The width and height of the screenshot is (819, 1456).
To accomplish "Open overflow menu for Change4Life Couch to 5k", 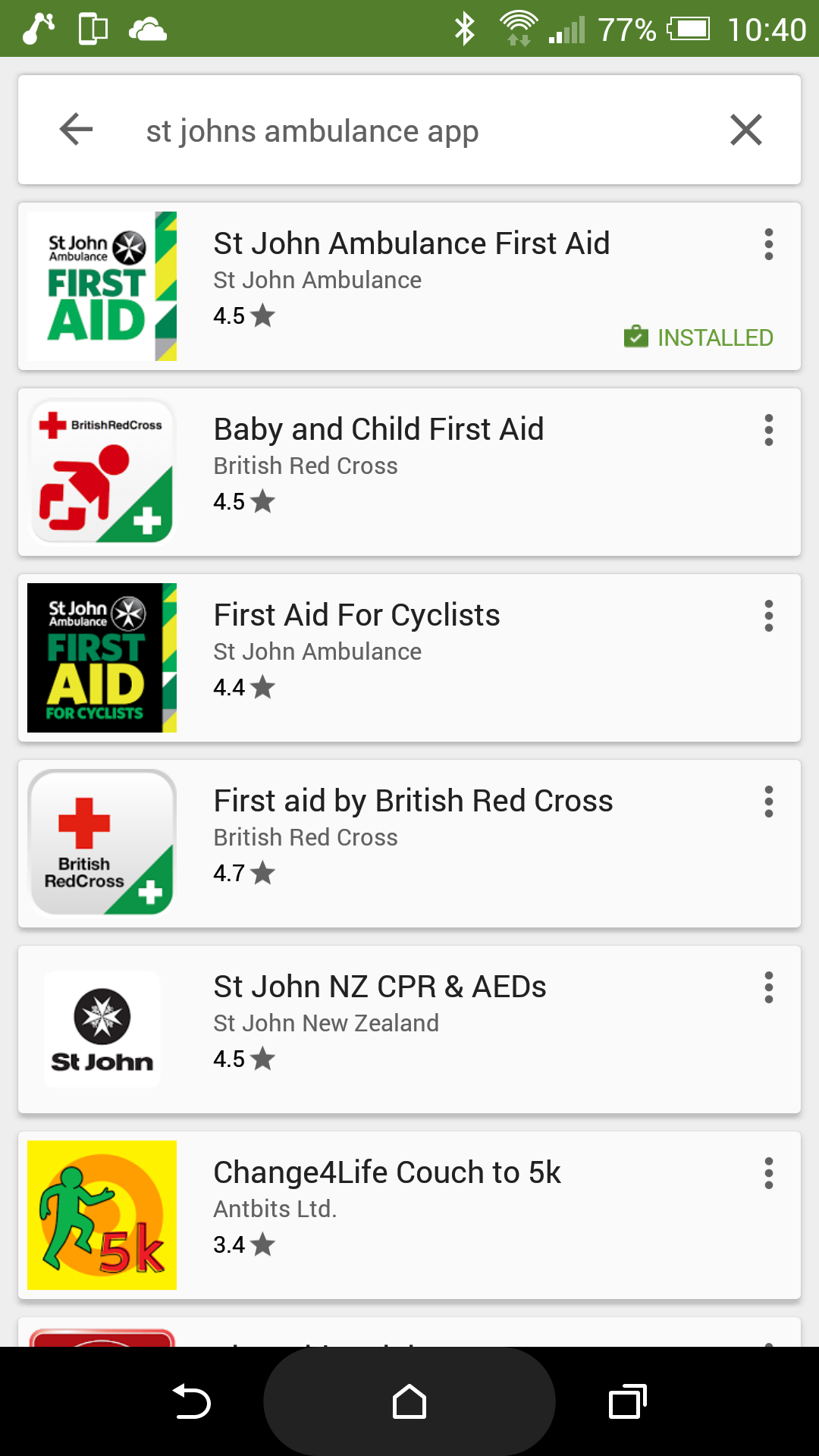I will (x=769, y=1173).
